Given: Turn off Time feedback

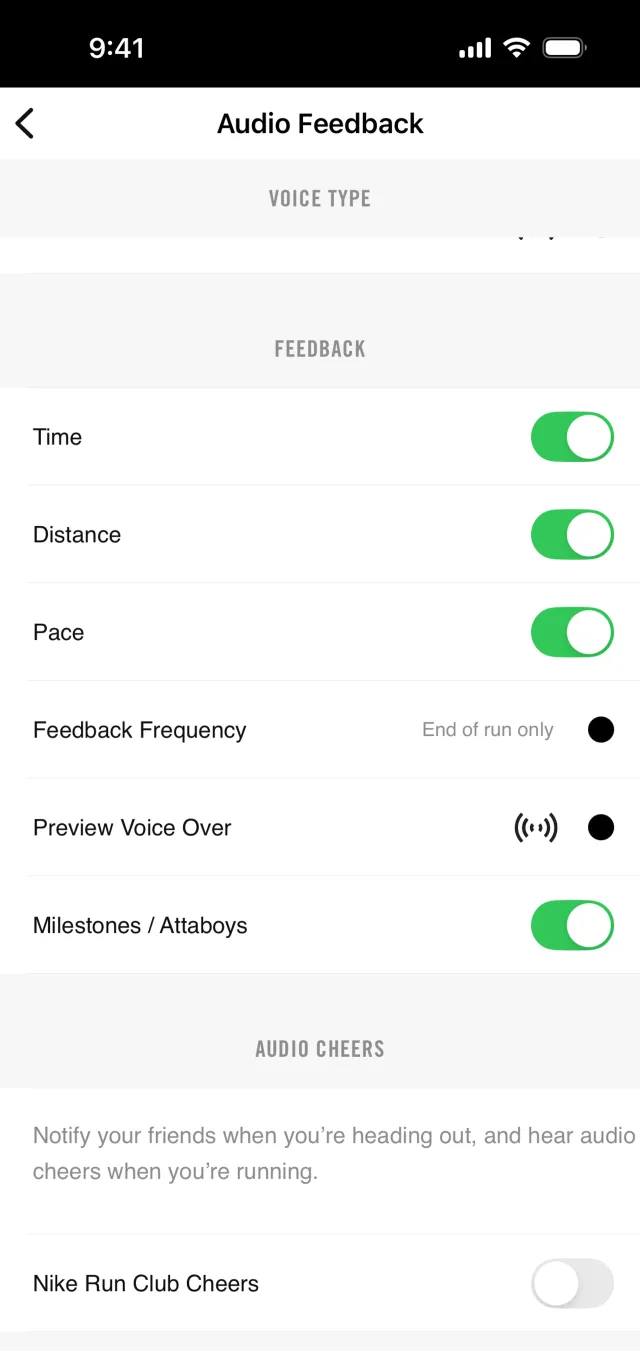Looking at the screenshot, I should pos(572,437).
